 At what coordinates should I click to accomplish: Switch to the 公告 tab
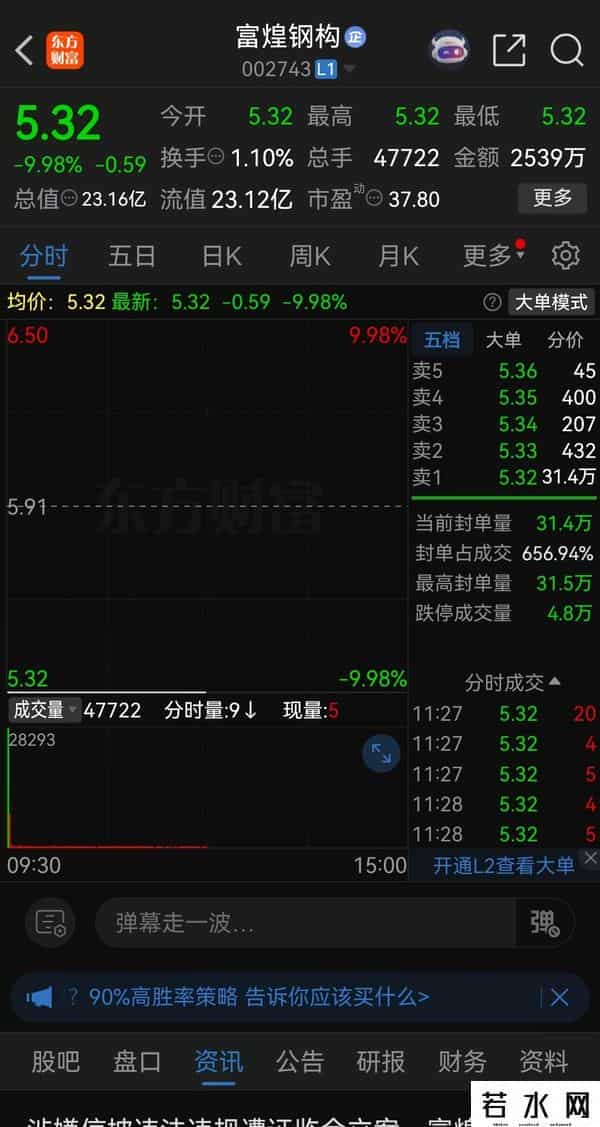coord(300,1061)
